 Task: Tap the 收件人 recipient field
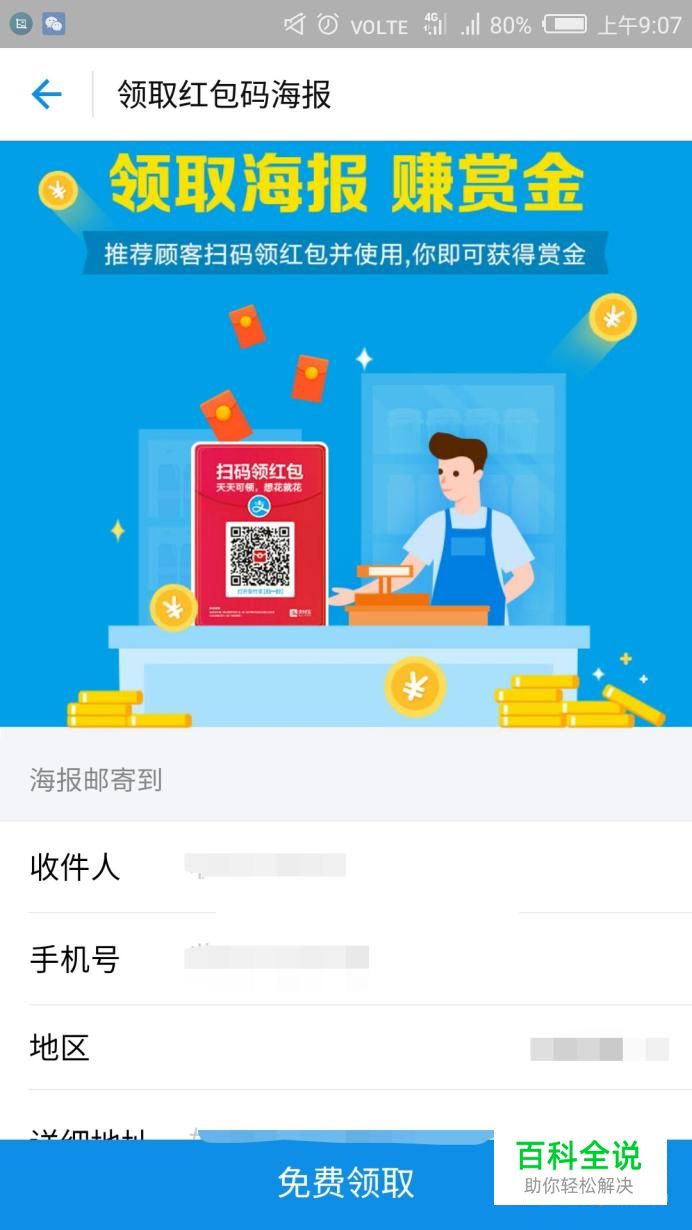coord(346,867)
